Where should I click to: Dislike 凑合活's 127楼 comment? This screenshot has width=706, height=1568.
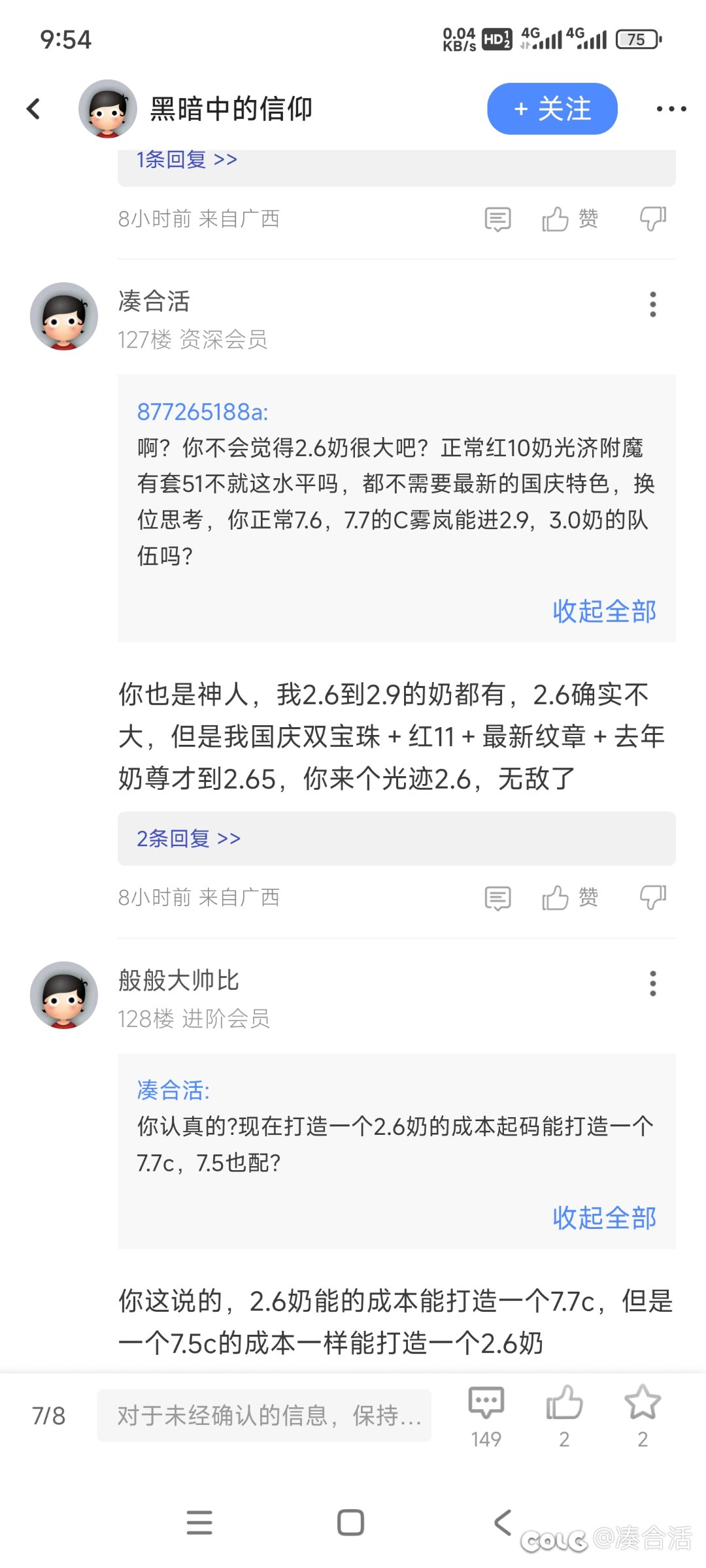(x=652, y=898)
